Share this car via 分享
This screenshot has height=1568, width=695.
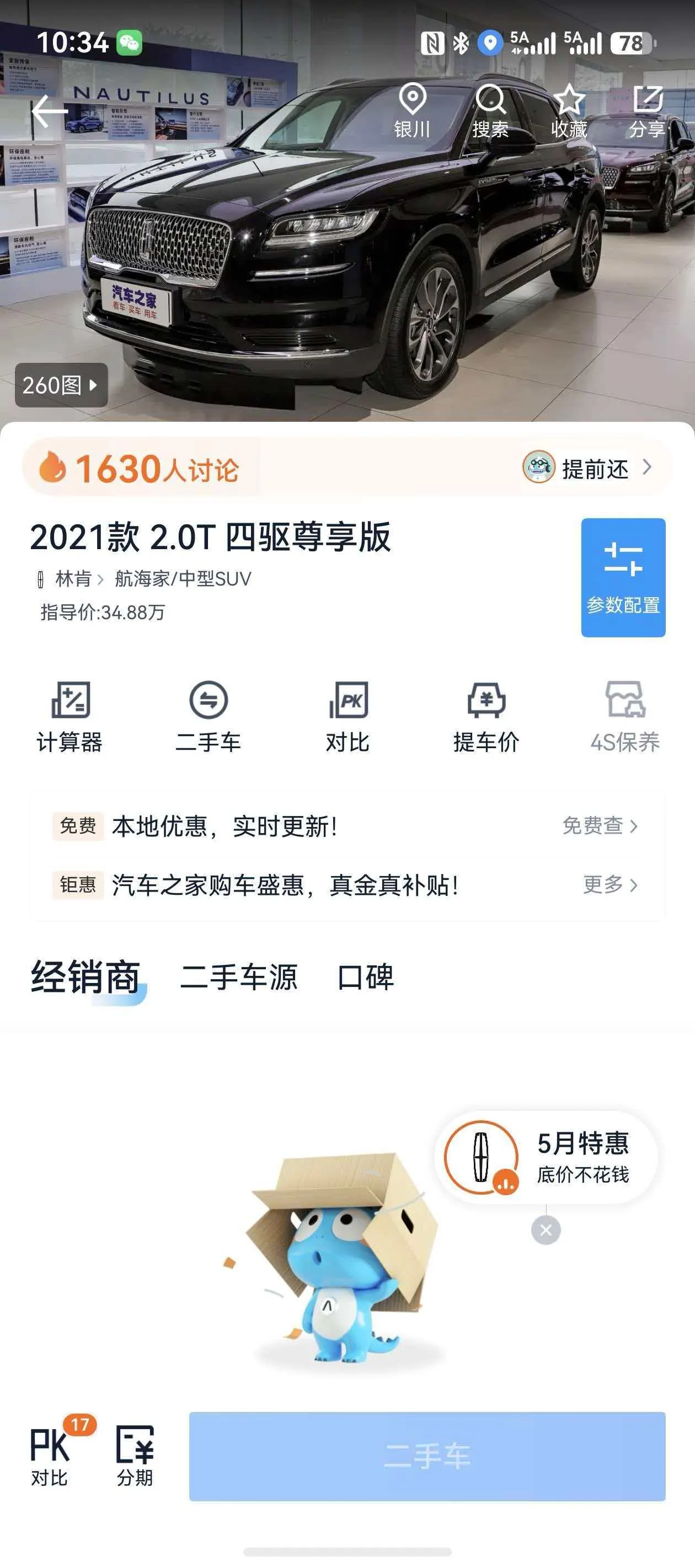648,110
